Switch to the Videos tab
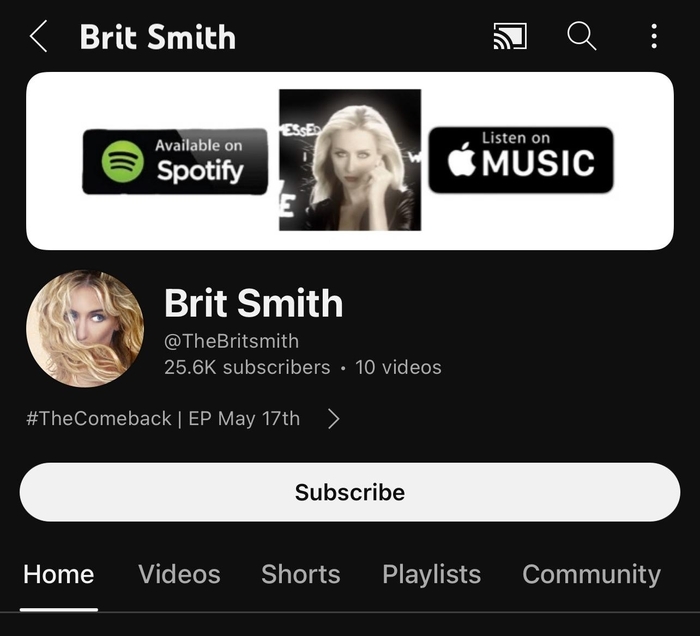Screen dimensions: 700x636 tap(179, 574)
